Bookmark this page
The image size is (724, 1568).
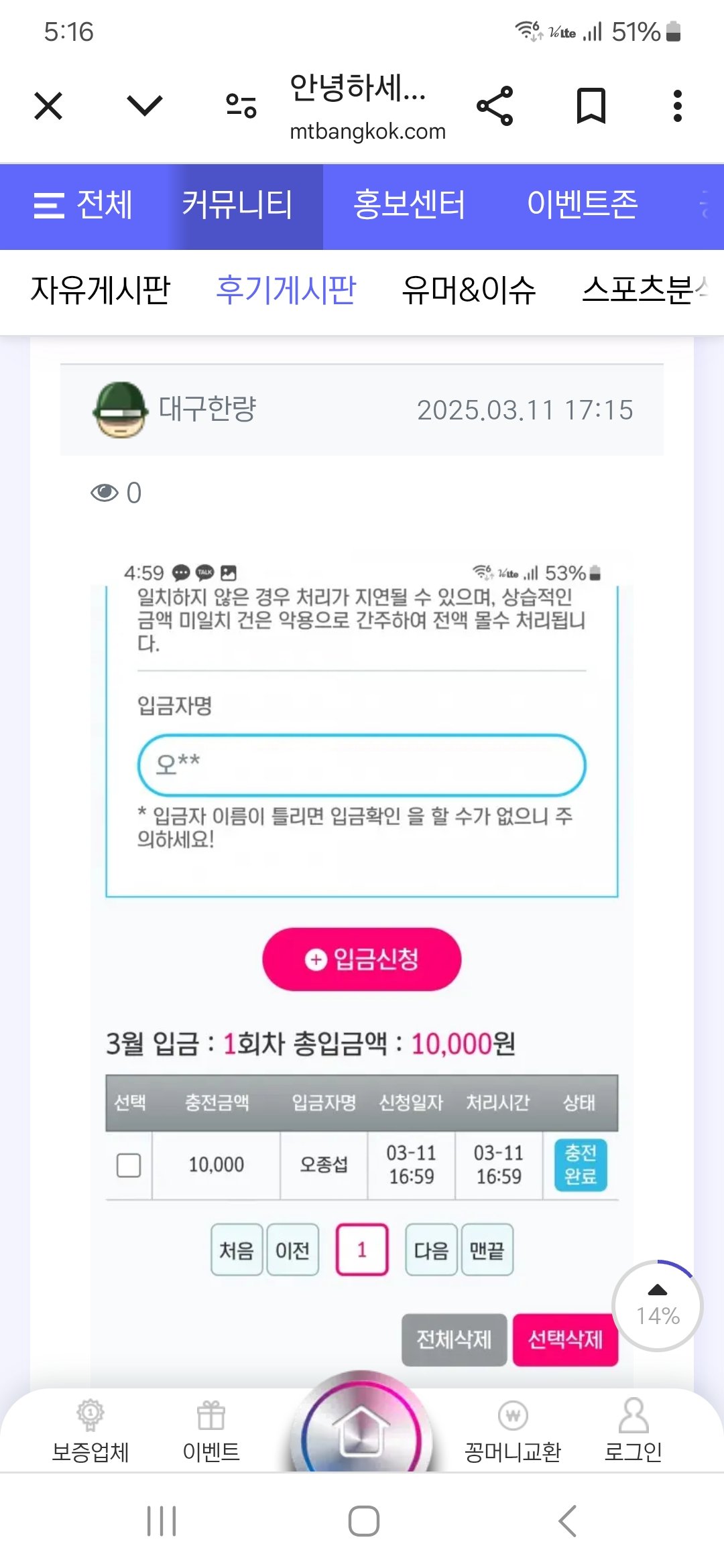[591, 106]
